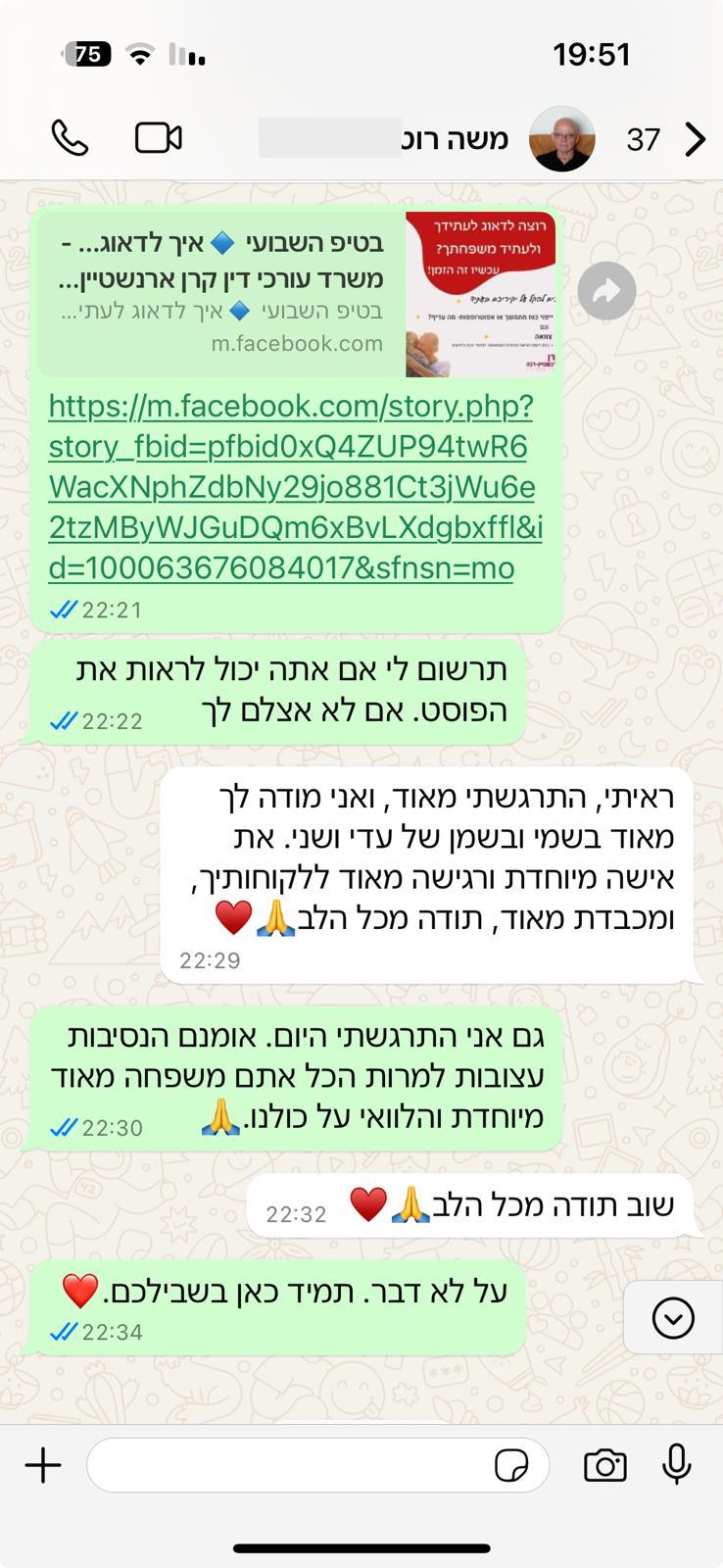Open the sticker picker in the message field
This screenshot has height=1568, width=723.
[511, 1466]
